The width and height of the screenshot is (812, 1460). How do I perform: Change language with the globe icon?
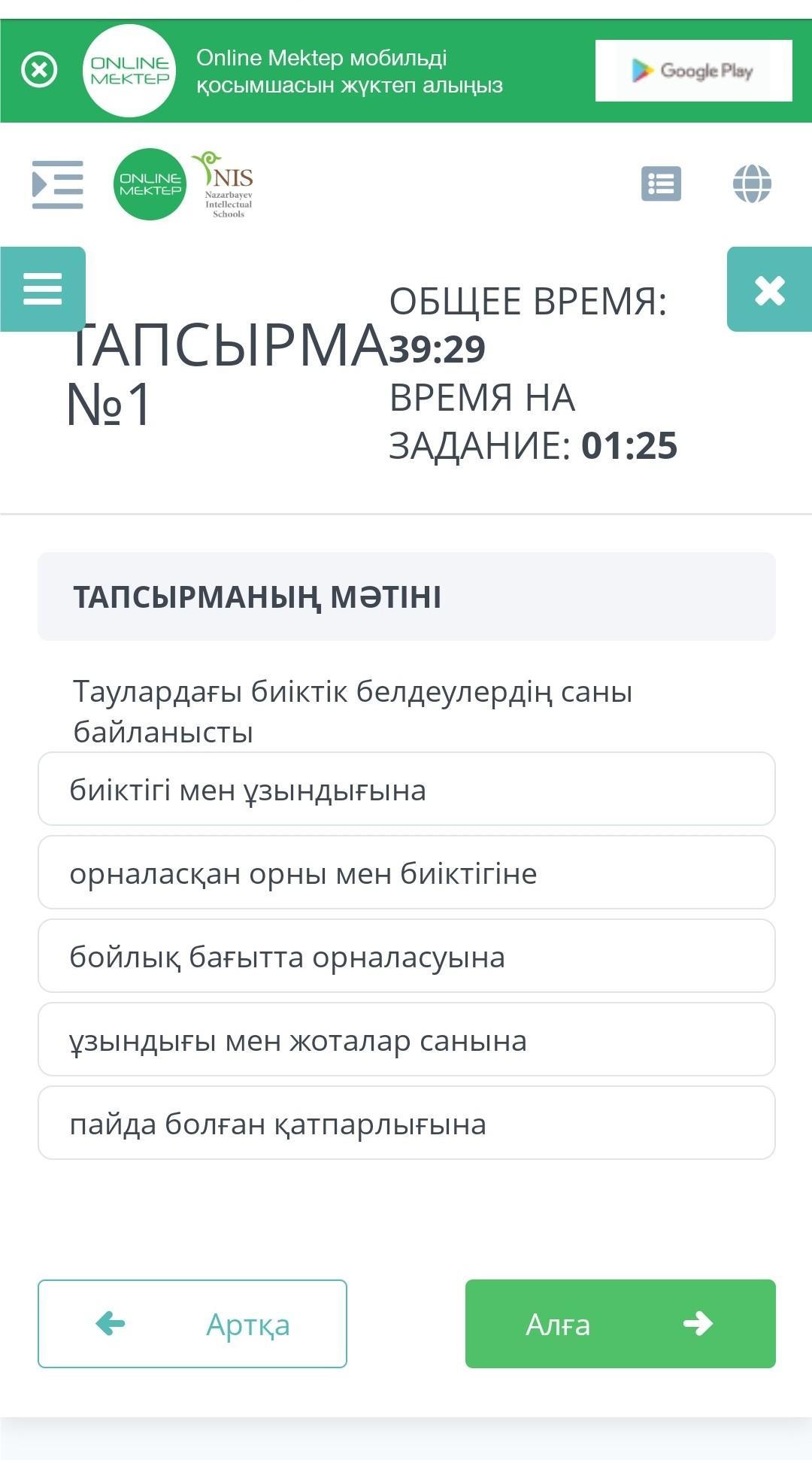click(x=752, y=184)
